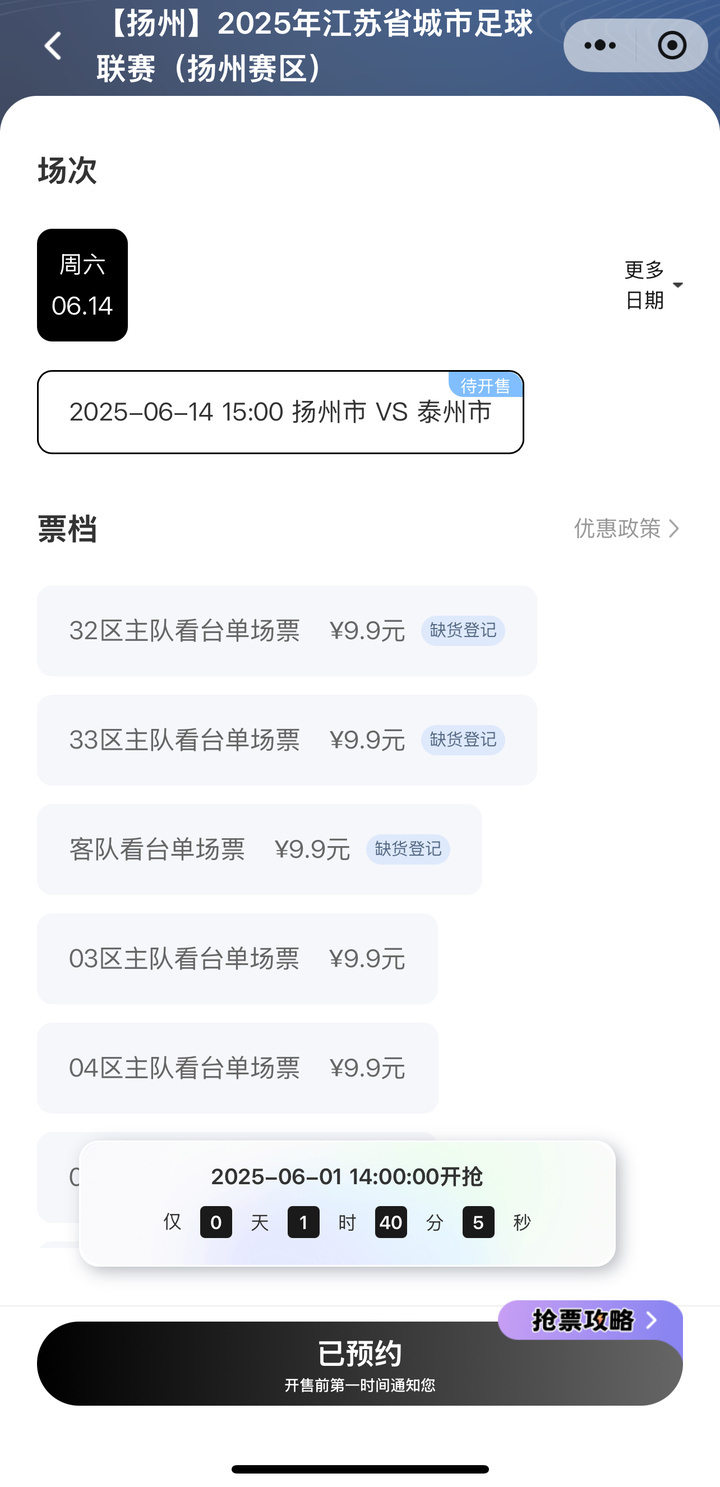Choose 32区主队看台单场票 ticket tier
720x1487 pixels.
[x=287, y=631]
